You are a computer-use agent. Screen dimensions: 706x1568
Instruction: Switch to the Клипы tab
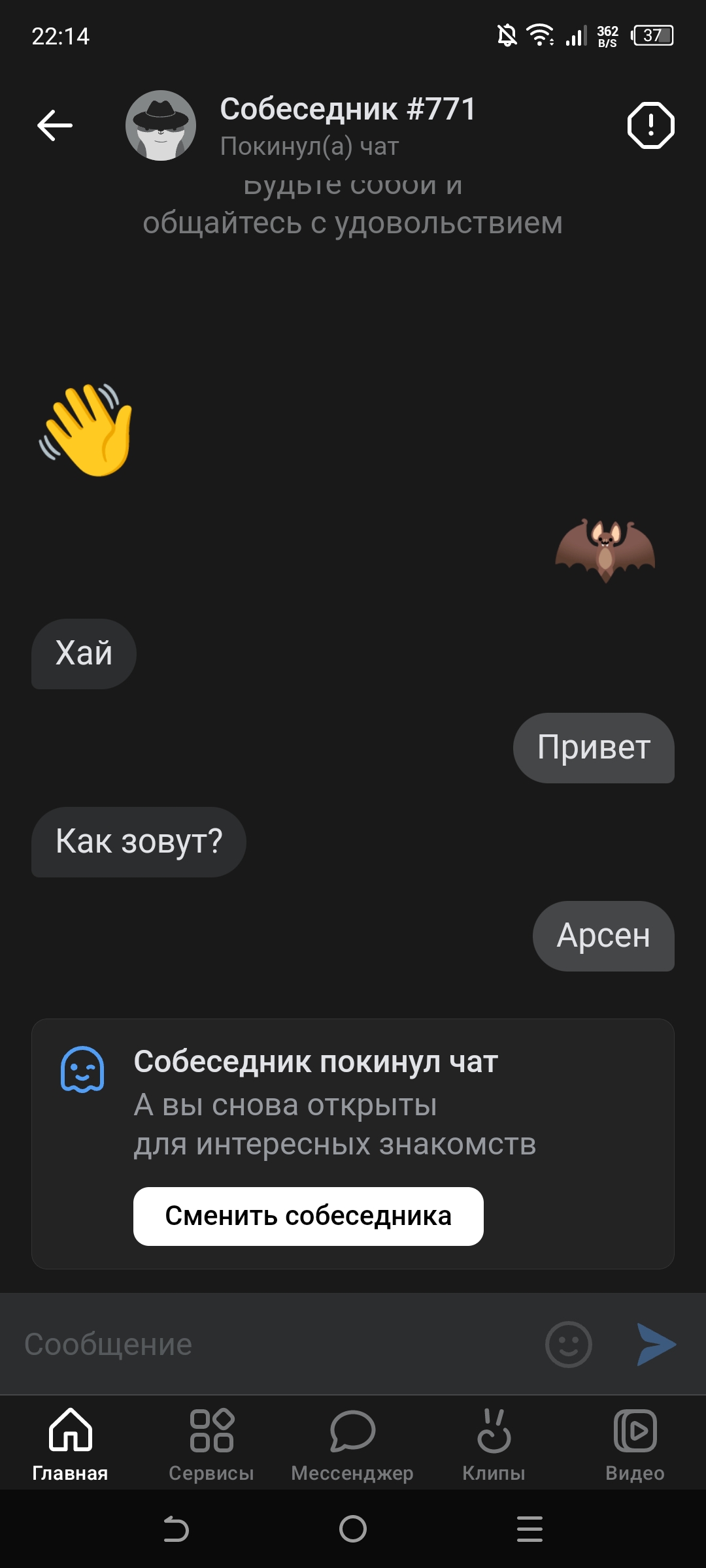click(494, 1444)
